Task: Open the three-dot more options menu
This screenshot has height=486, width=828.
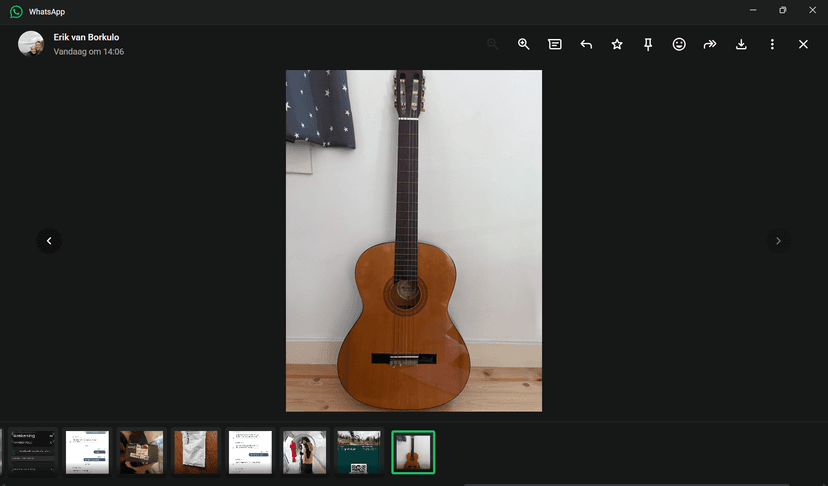Action: click(772, 44)
